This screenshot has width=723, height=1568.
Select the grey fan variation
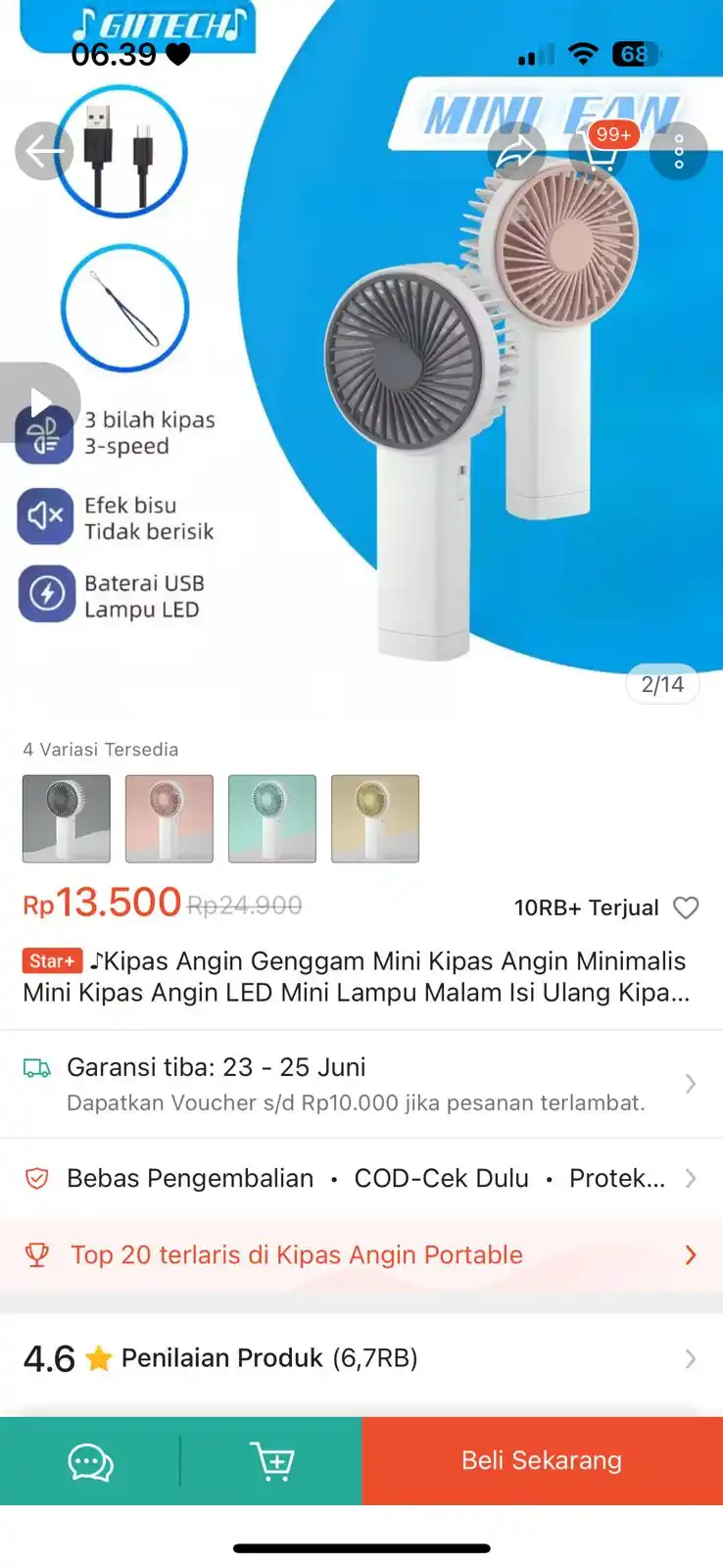pos(67,818)
